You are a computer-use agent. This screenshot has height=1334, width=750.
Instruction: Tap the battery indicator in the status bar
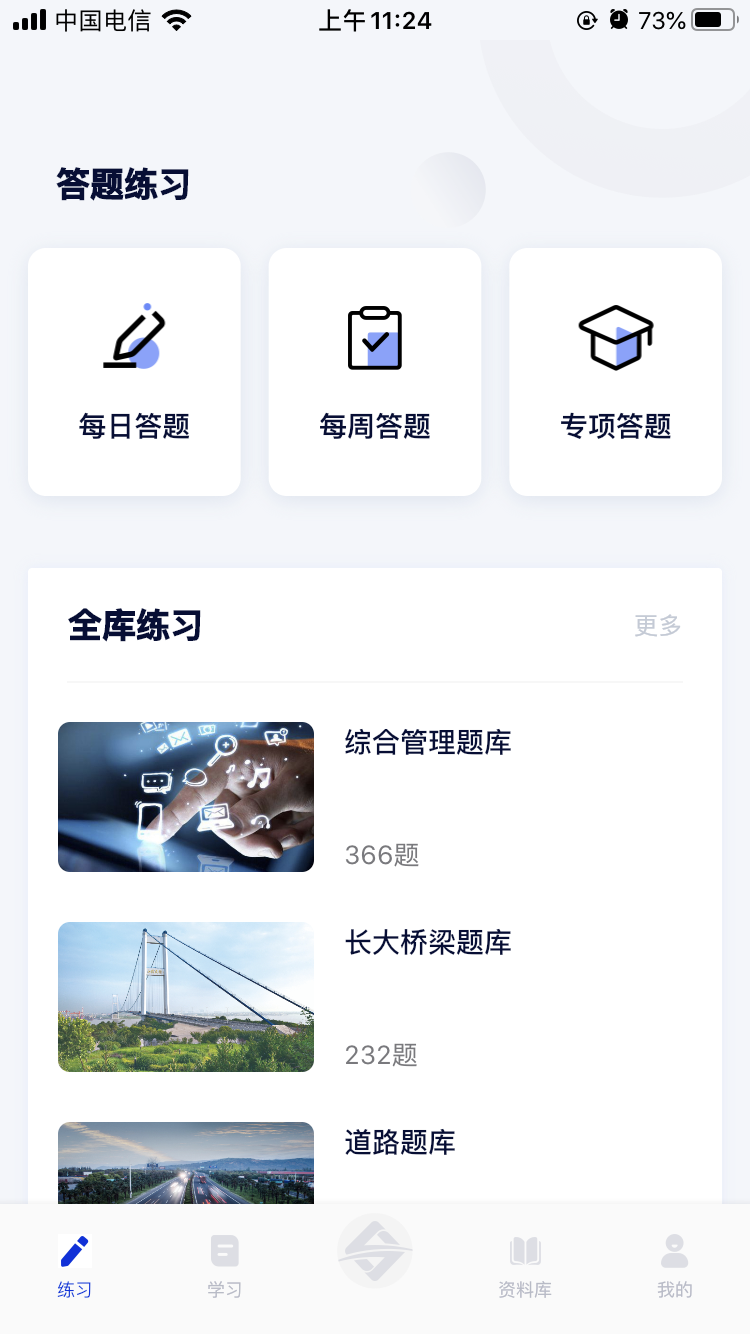click(x=712, y=18)
